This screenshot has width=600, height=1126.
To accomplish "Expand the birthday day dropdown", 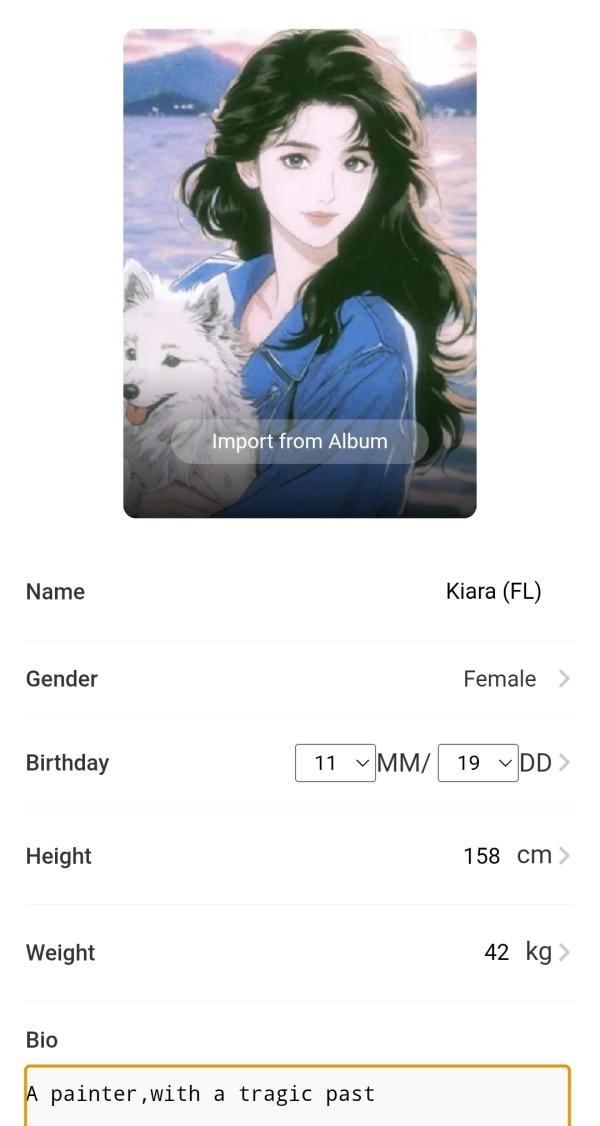I will click(477, 763).
